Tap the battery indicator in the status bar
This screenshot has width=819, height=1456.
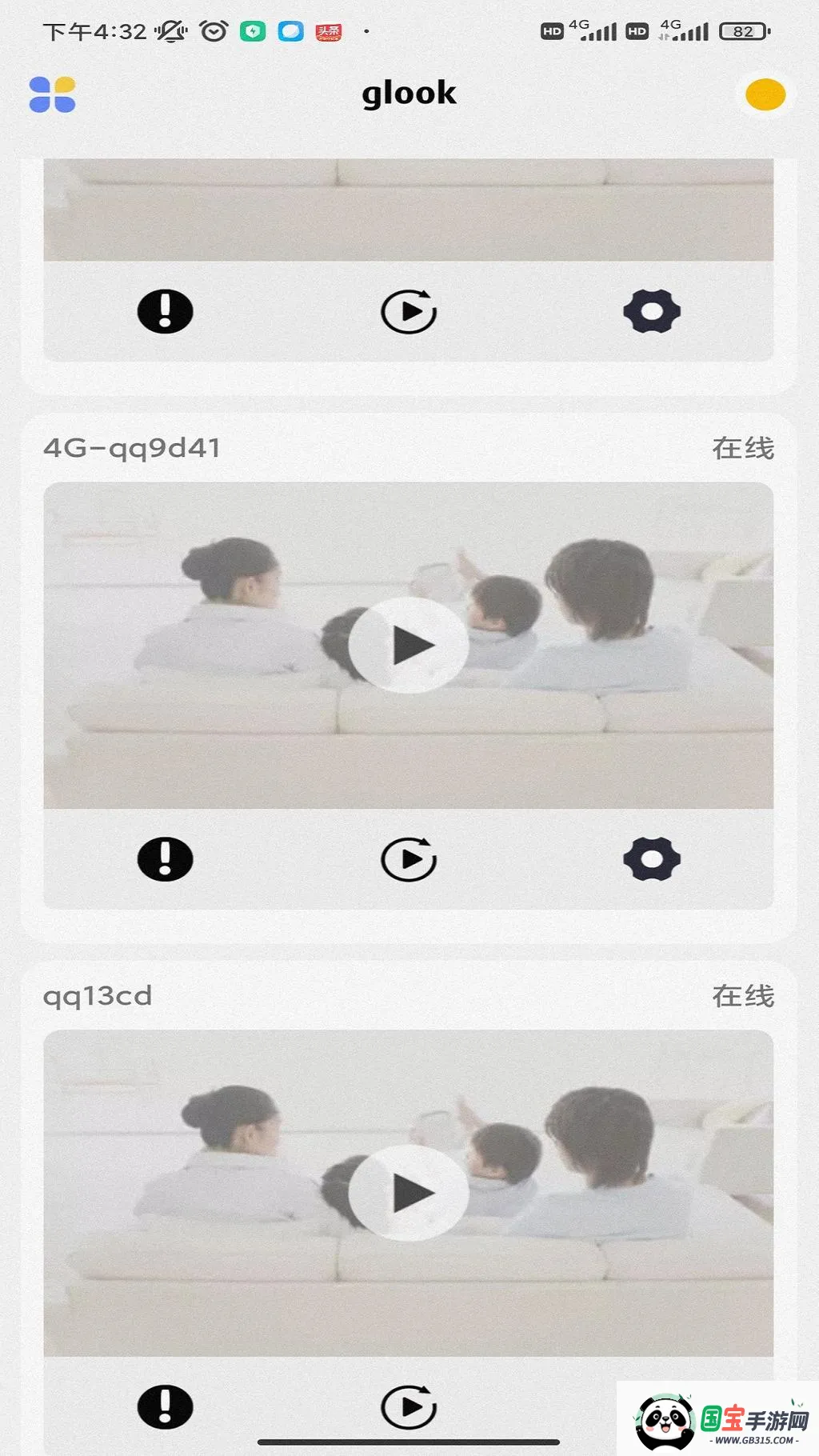pyautogui.click(x=744, y=30)
